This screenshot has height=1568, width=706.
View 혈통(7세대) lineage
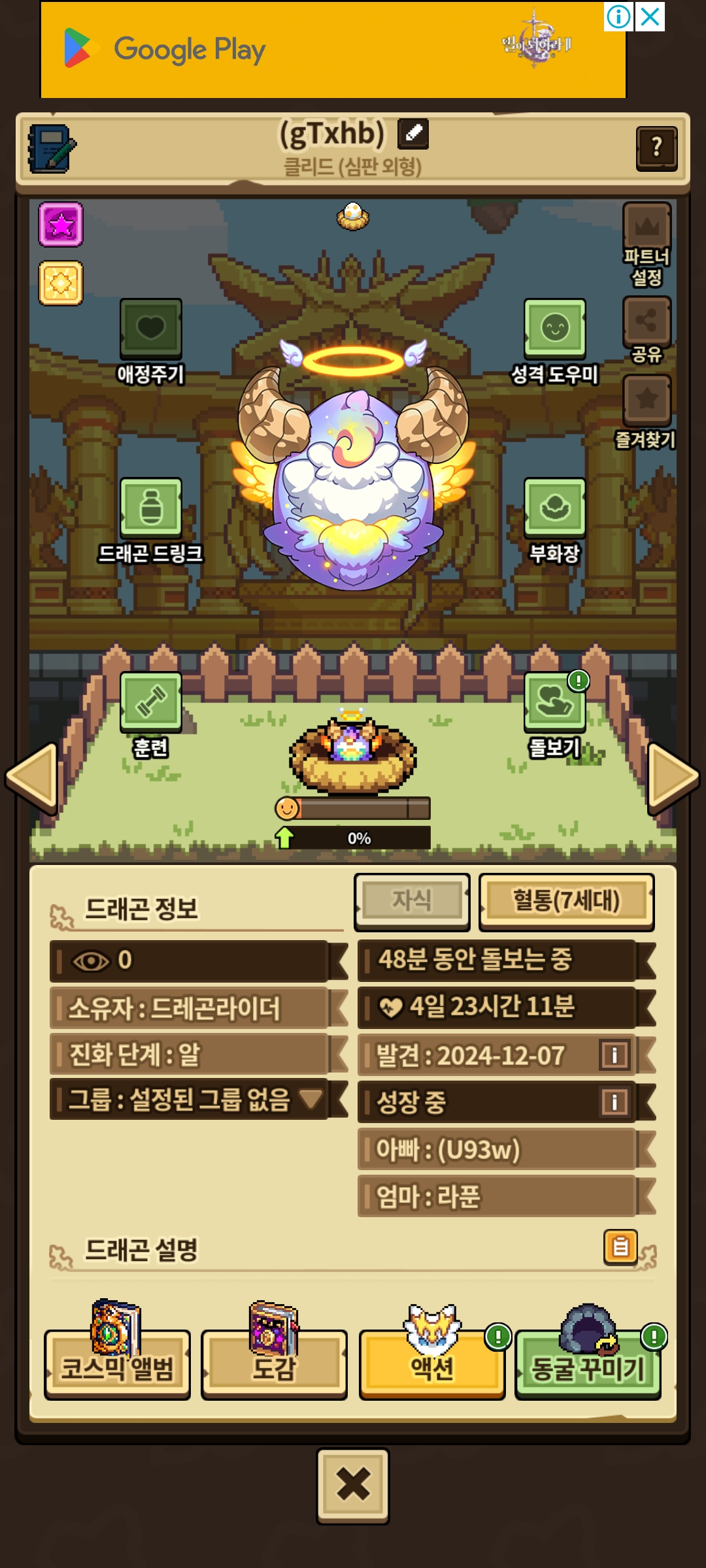tap(566, 901)
